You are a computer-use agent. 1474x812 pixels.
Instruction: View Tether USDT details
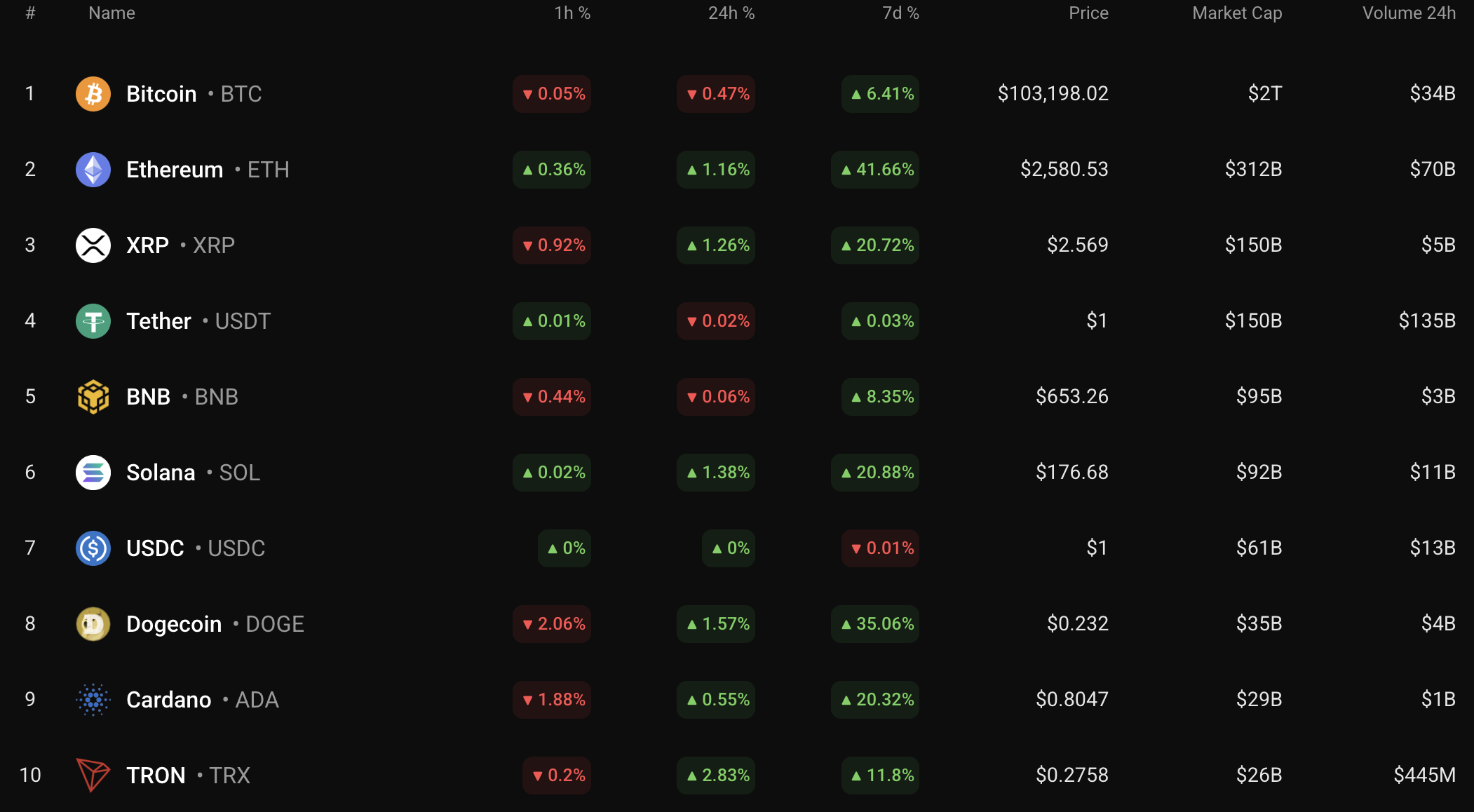click(158, 321)
